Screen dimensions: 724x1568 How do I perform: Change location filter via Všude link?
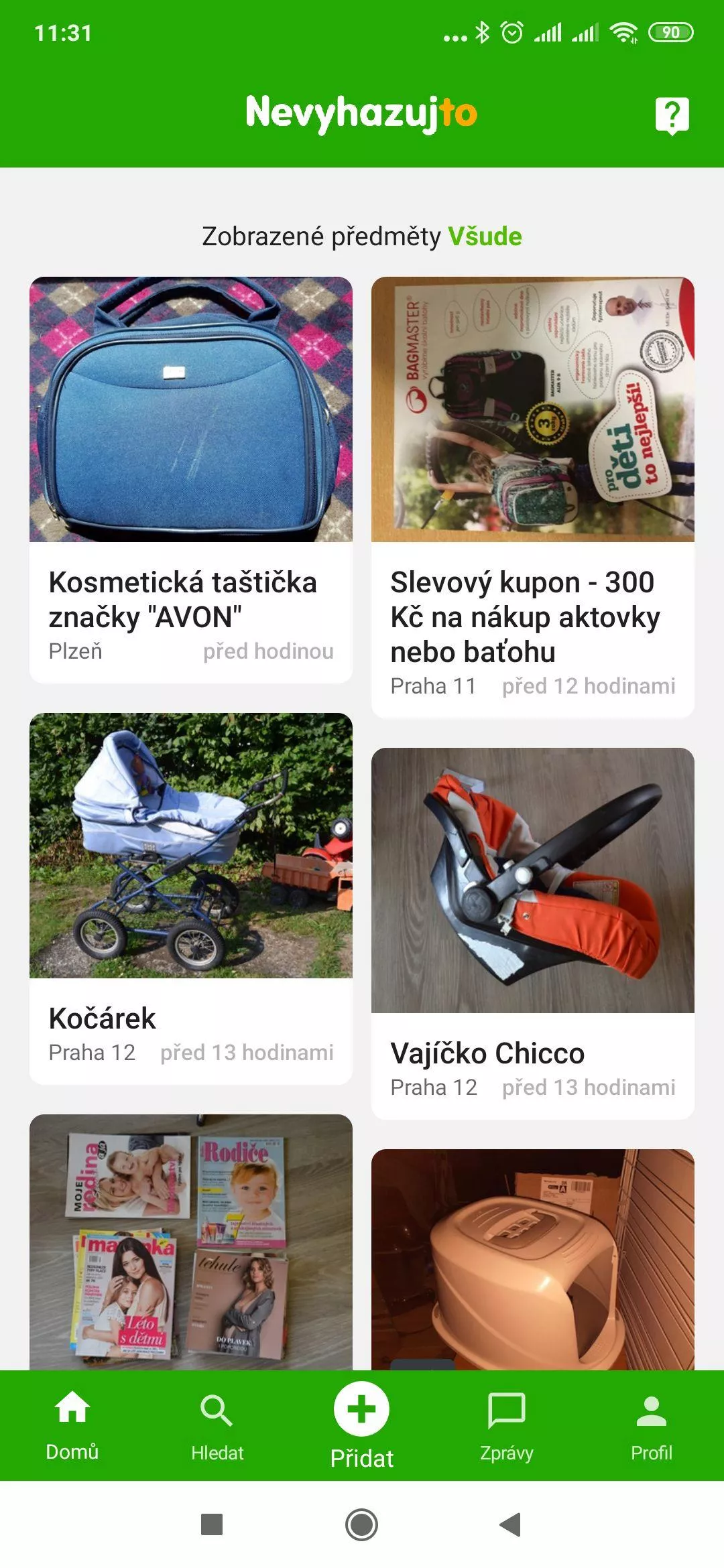pos(485,237)
